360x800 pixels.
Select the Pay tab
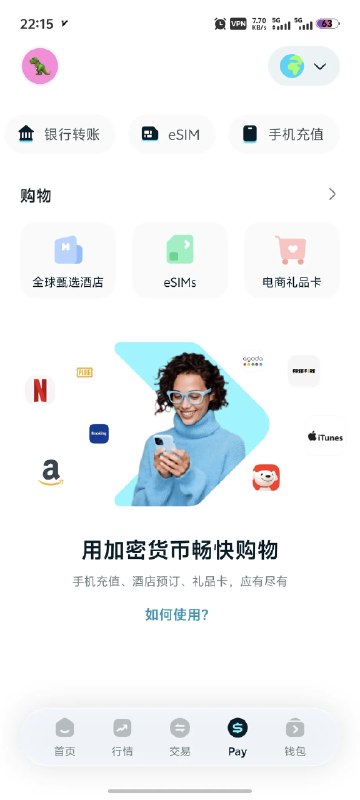(238, 737)
